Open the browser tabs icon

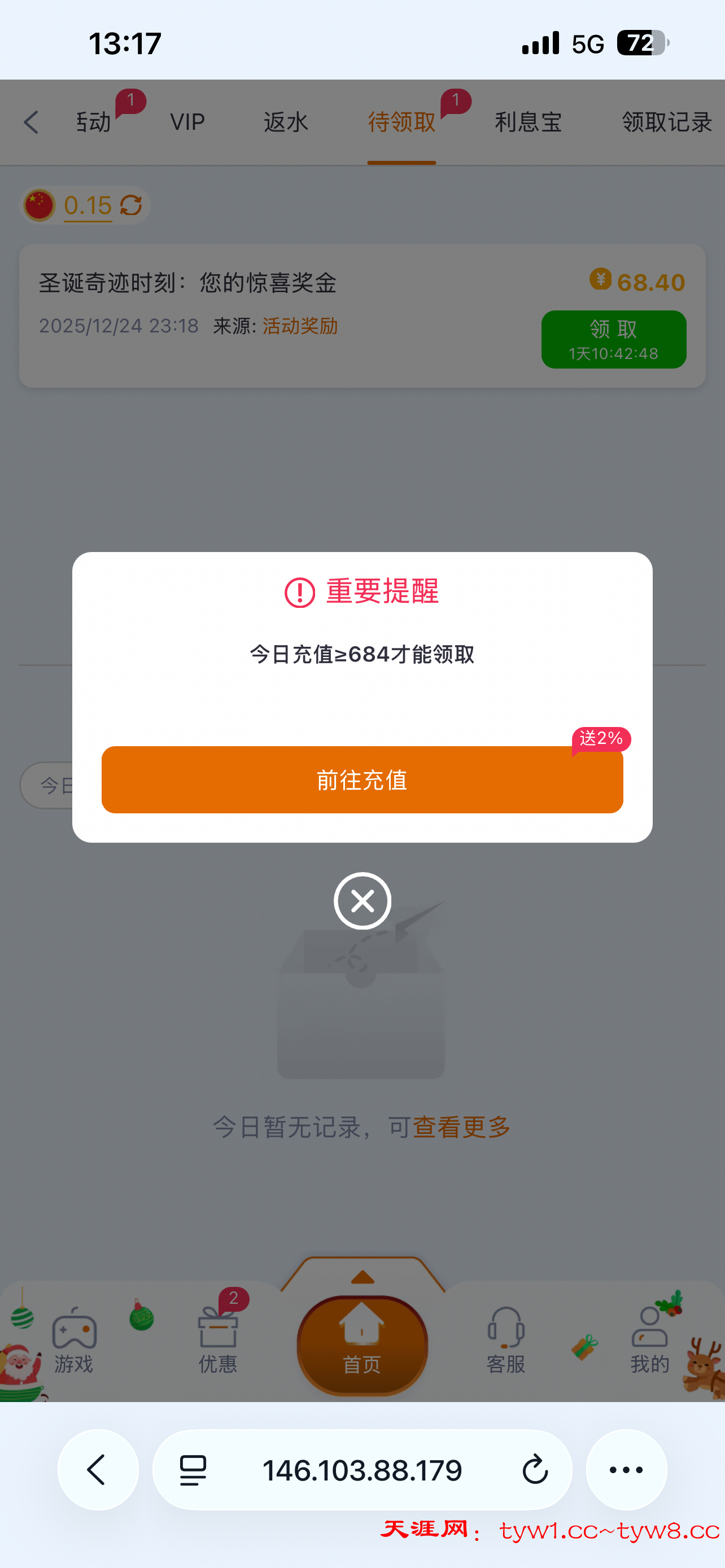click(192, 1470)
